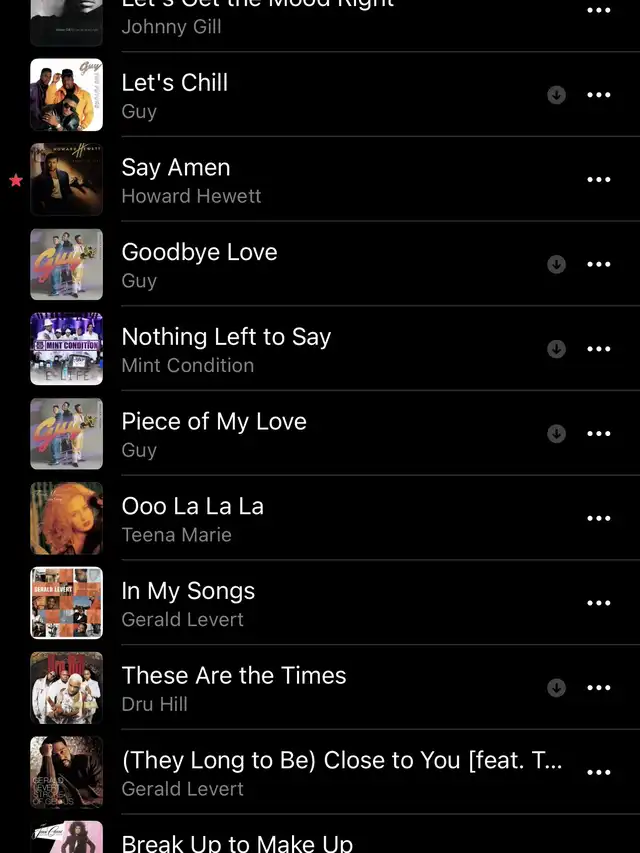Open more options for In My Songs

(x=598, y=603)
